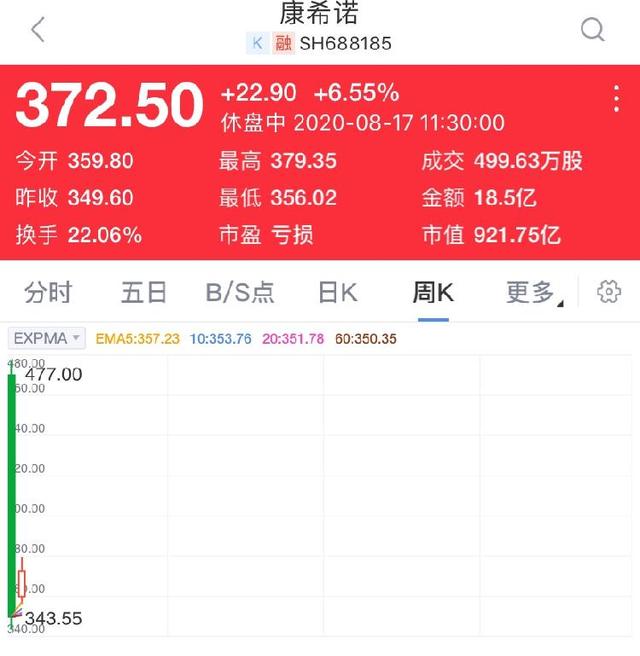Select the B/S点 tab

(x=240, y=292)
